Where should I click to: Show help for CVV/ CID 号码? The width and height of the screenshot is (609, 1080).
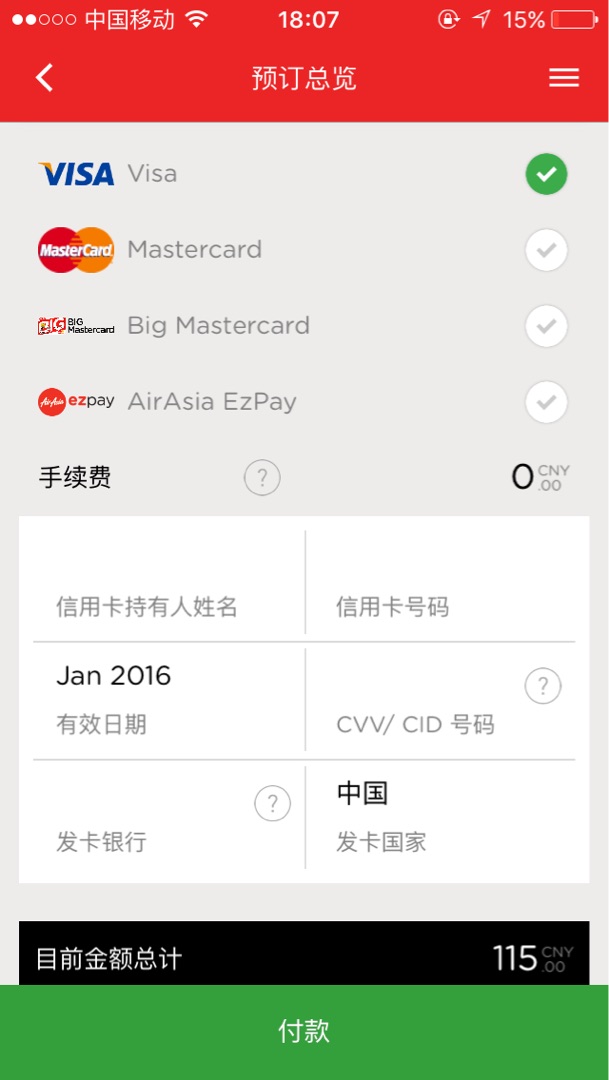[x=543, y=686]
